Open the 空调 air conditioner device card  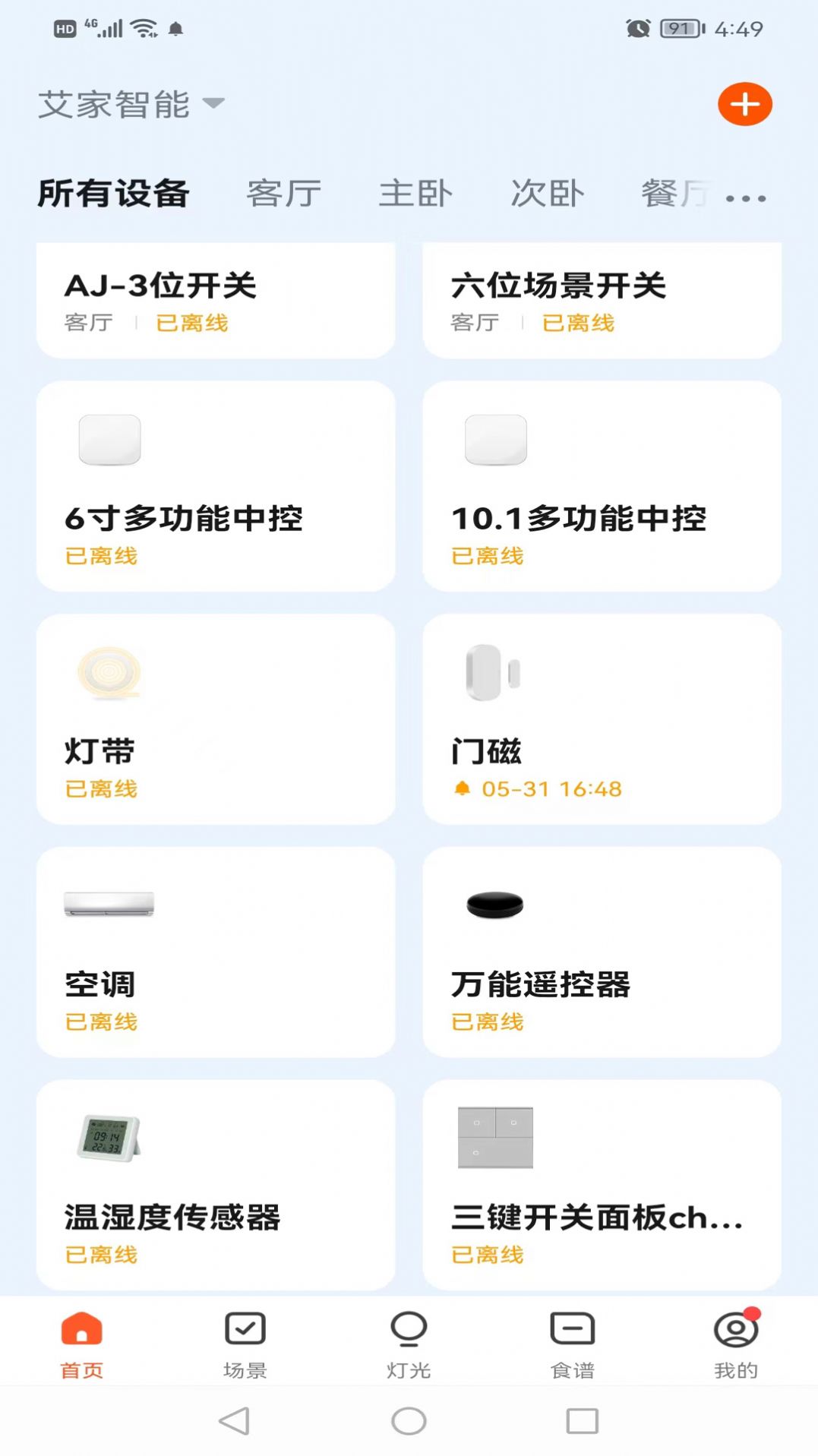pos(215,952)
